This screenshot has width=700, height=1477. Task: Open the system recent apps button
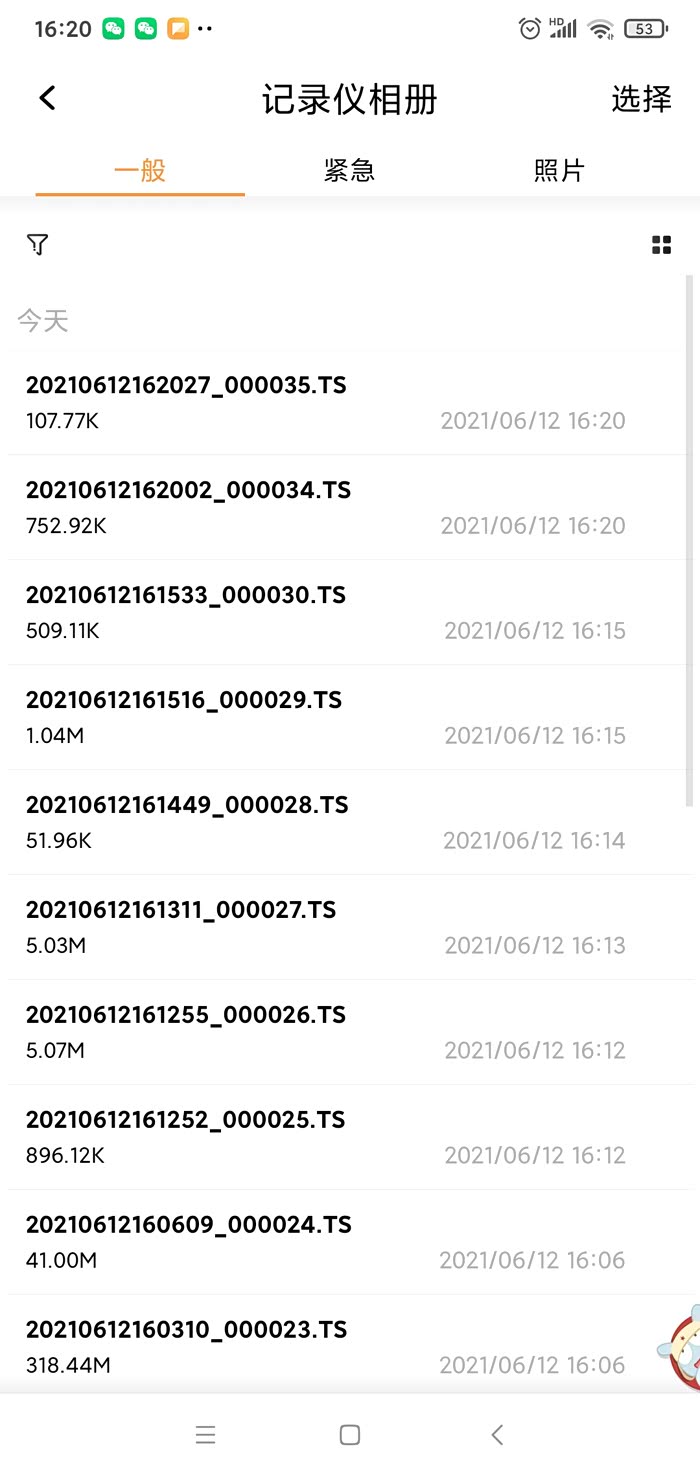point(205,1435)
